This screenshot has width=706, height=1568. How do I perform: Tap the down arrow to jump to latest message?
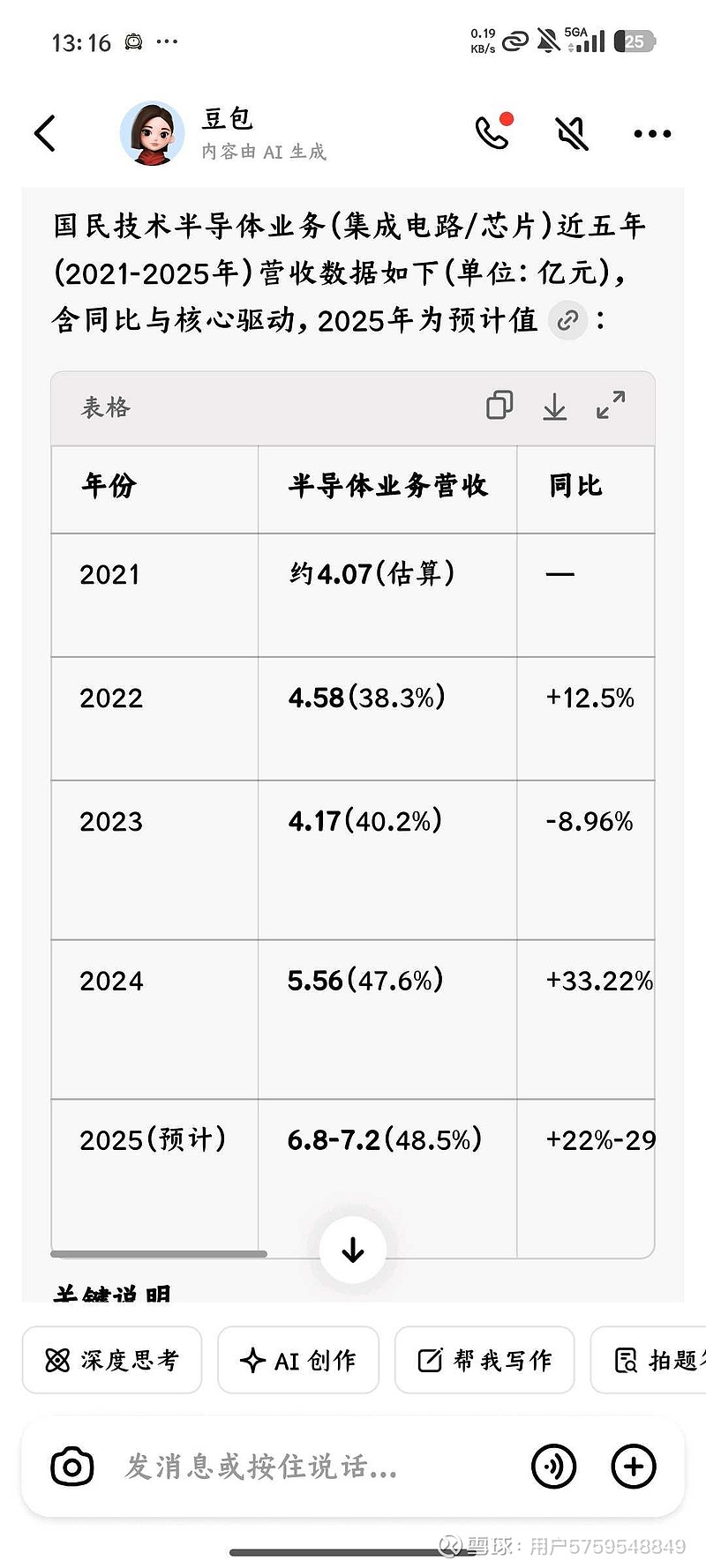(352, 1249)
